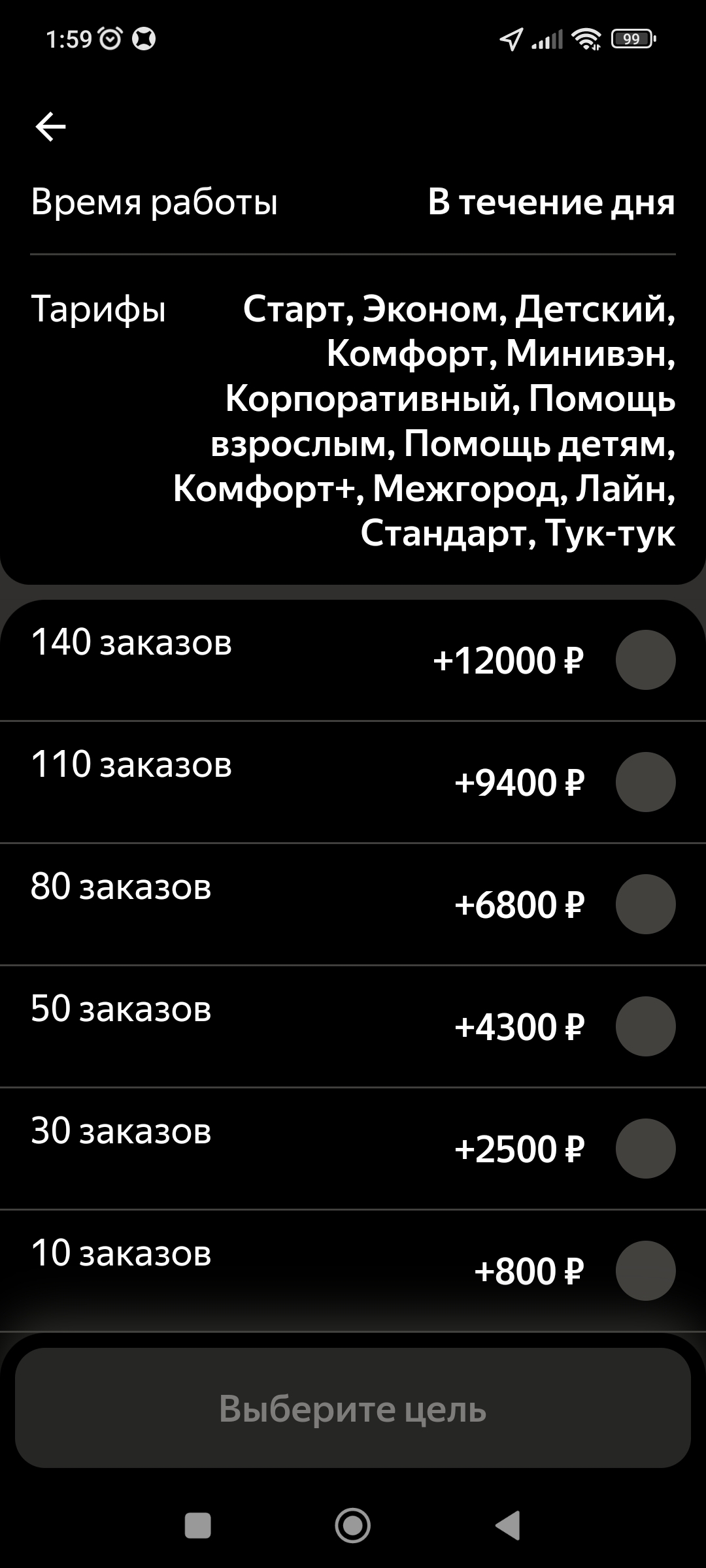This screenshot has width=706, height=1568.
Task: Tap the Выберите цель button
Action: tap(353, 1409)
